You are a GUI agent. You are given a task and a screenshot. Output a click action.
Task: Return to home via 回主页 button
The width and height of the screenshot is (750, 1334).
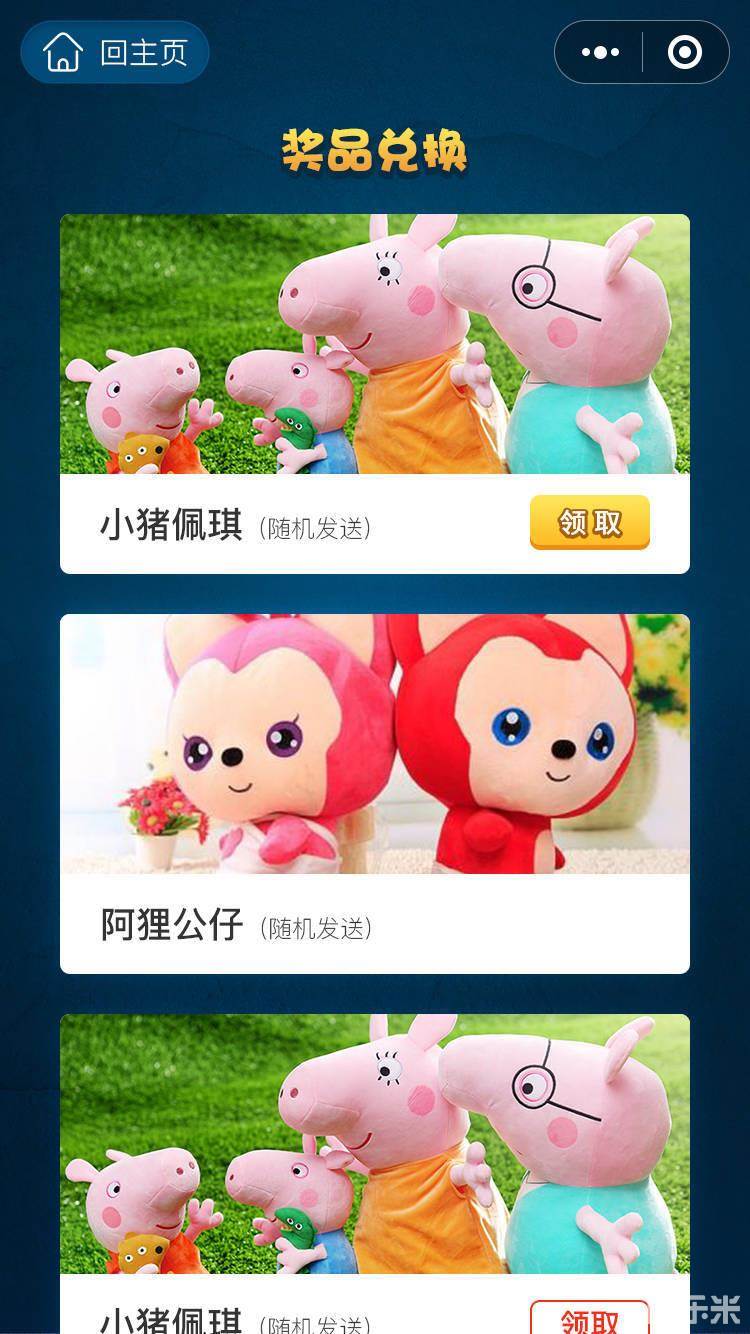(x=115, y=52)
